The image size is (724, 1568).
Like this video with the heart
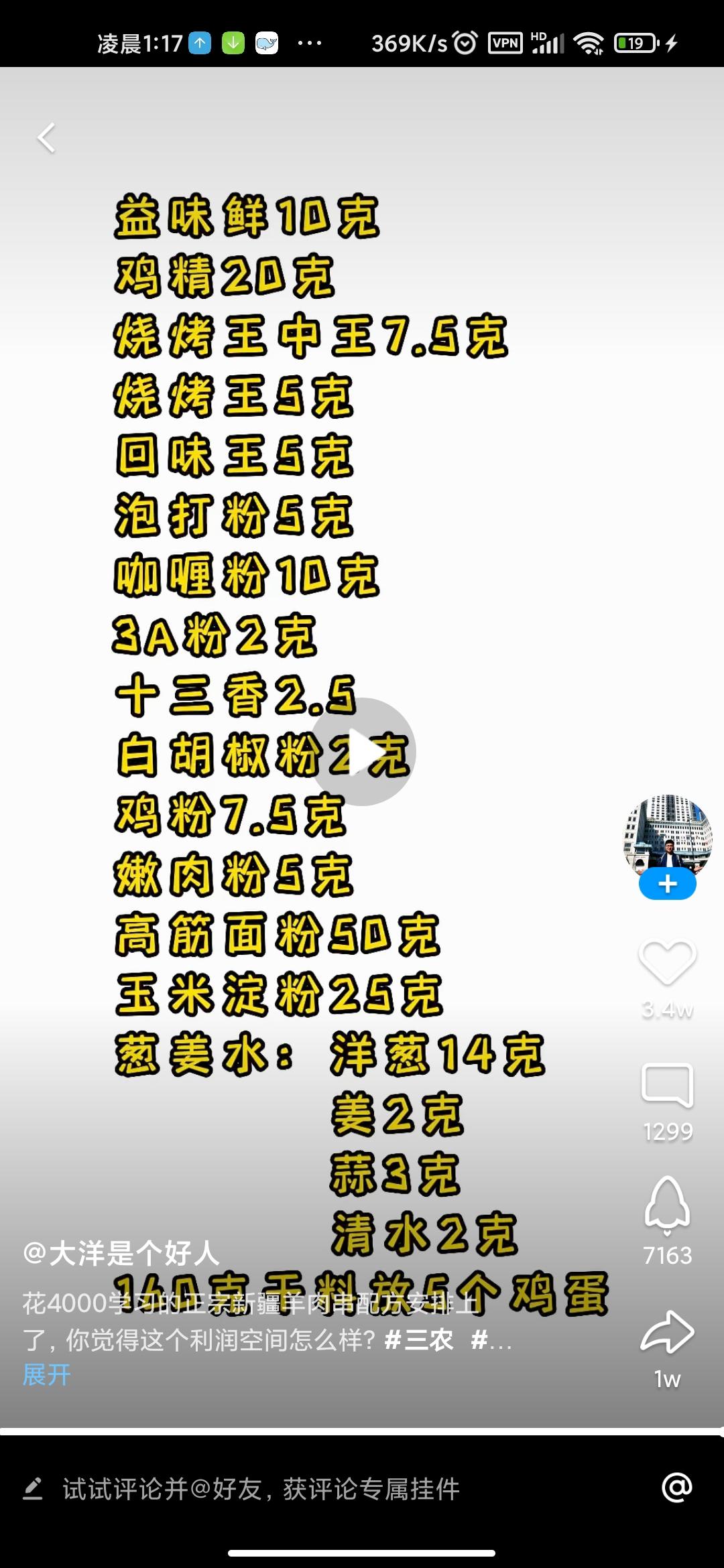667,962
